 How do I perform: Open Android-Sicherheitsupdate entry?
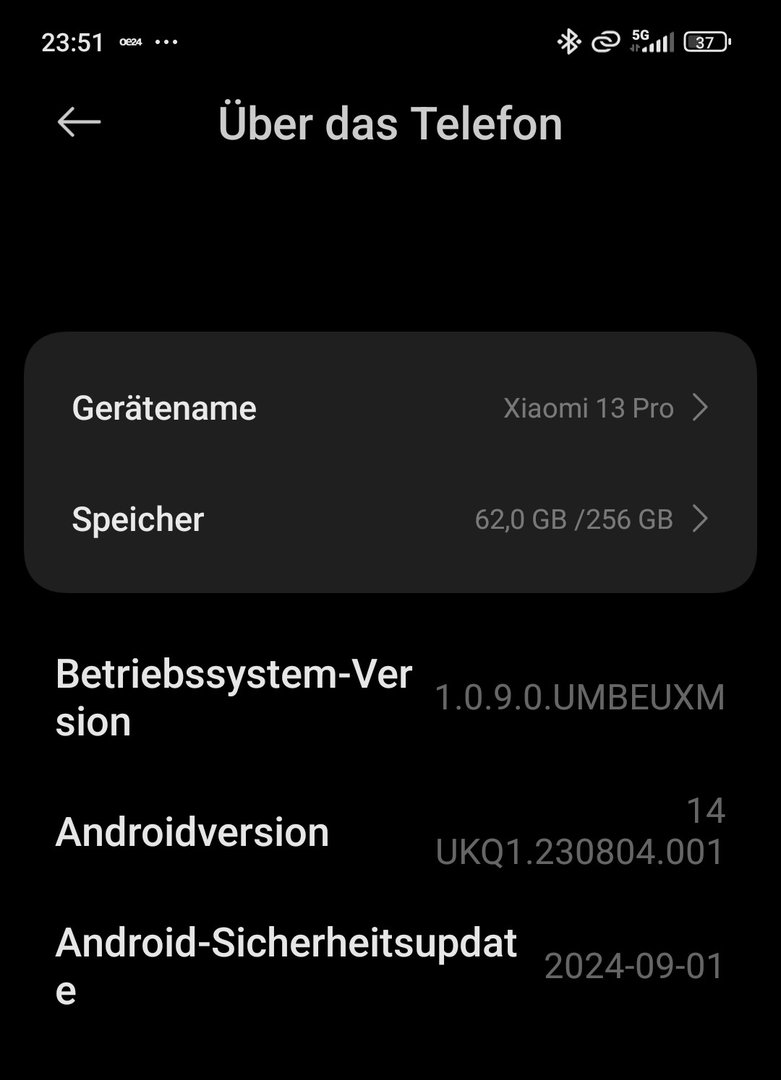(x=390, y=966)
